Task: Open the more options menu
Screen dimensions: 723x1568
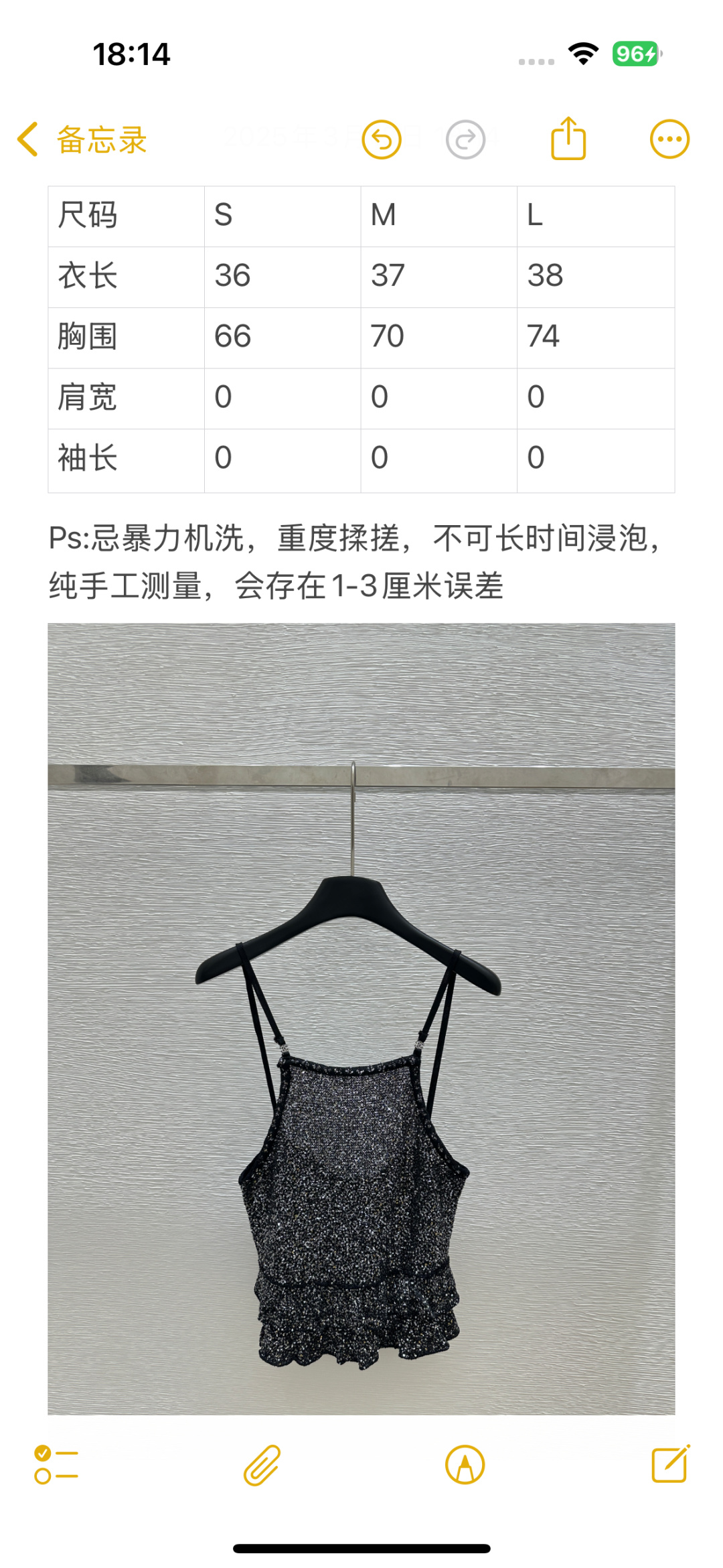Action: tap(669, 140)
